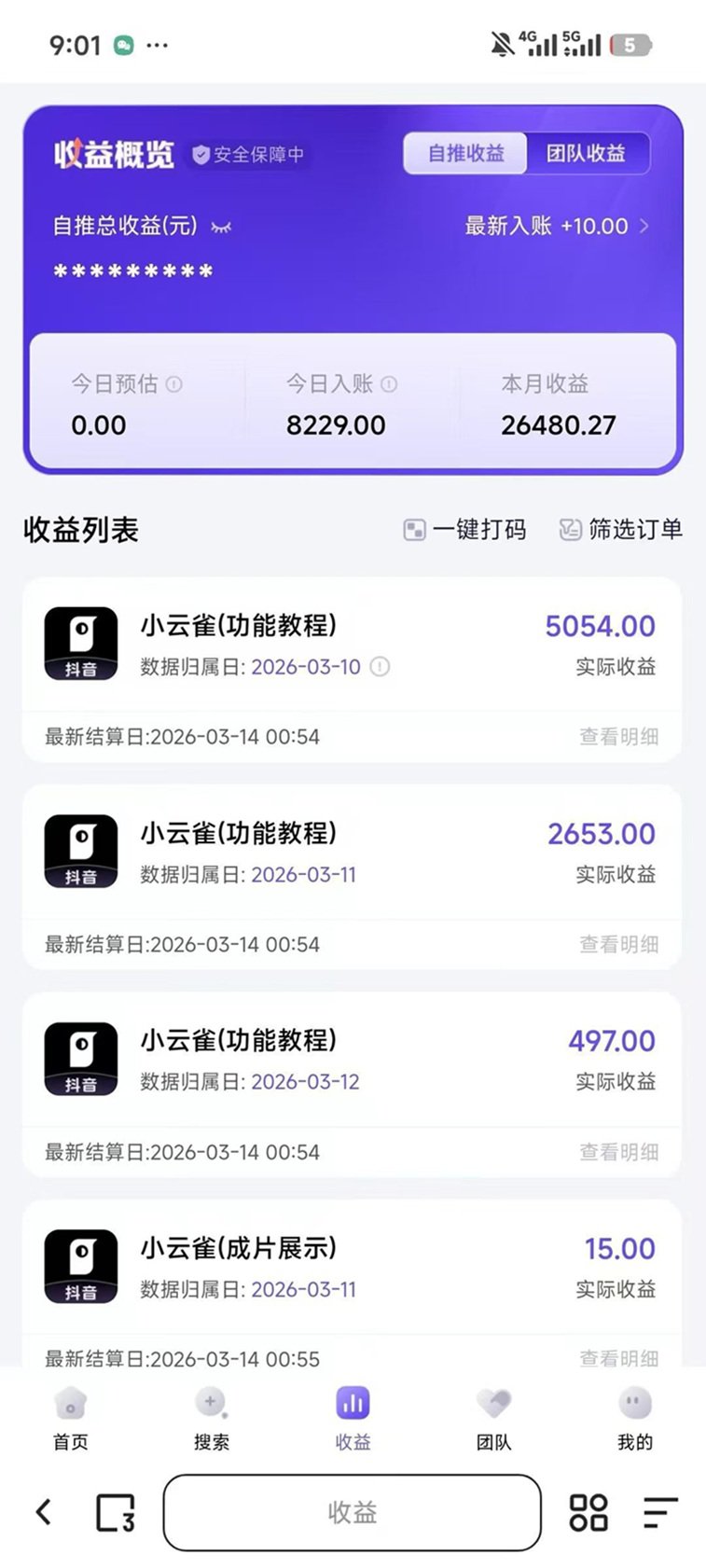This screenshot has width=706, height=1568.
Task: Open 查看明细 for the 5054.00 record
Action: [x=620, y=736]
